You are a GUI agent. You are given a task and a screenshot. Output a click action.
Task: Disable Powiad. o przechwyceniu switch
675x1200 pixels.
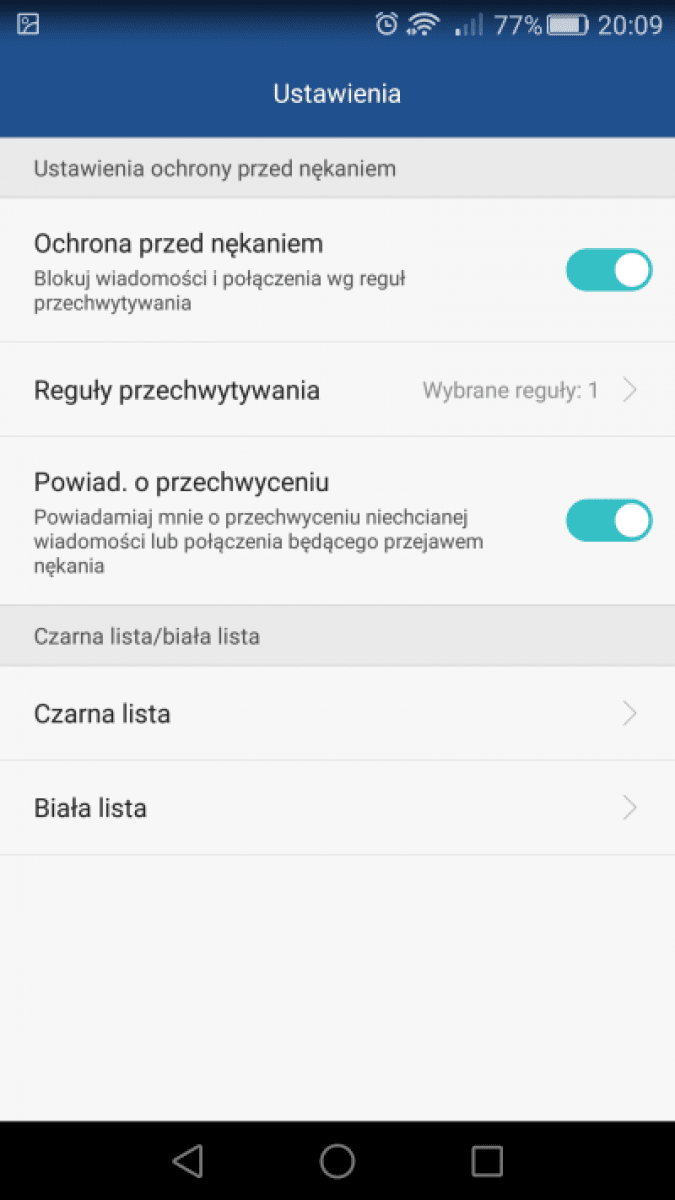(x=609, y=520)
